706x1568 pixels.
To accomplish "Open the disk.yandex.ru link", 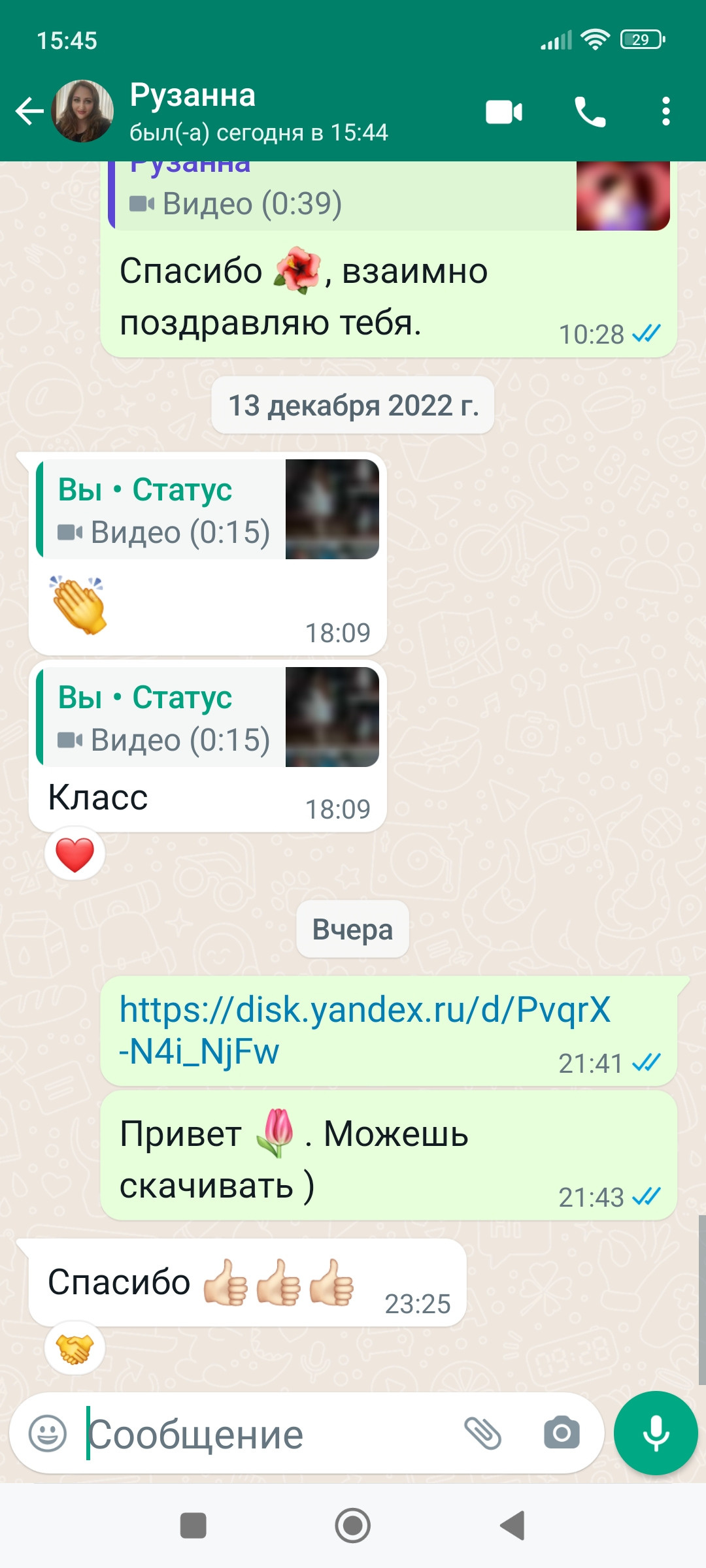I will pos(365,1030).
